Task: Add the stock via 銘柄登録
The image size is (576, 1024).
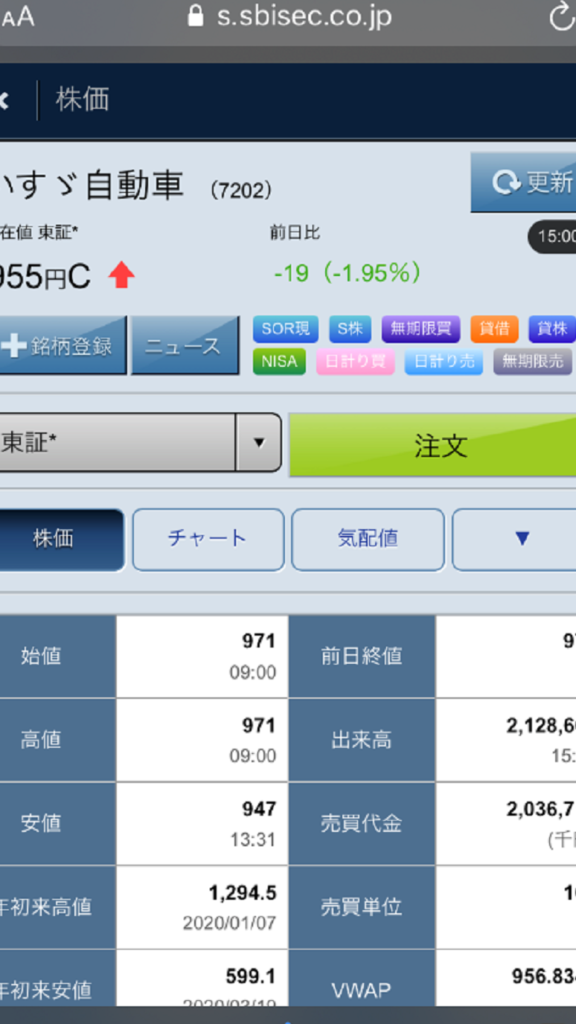Action: pos(63,345)
